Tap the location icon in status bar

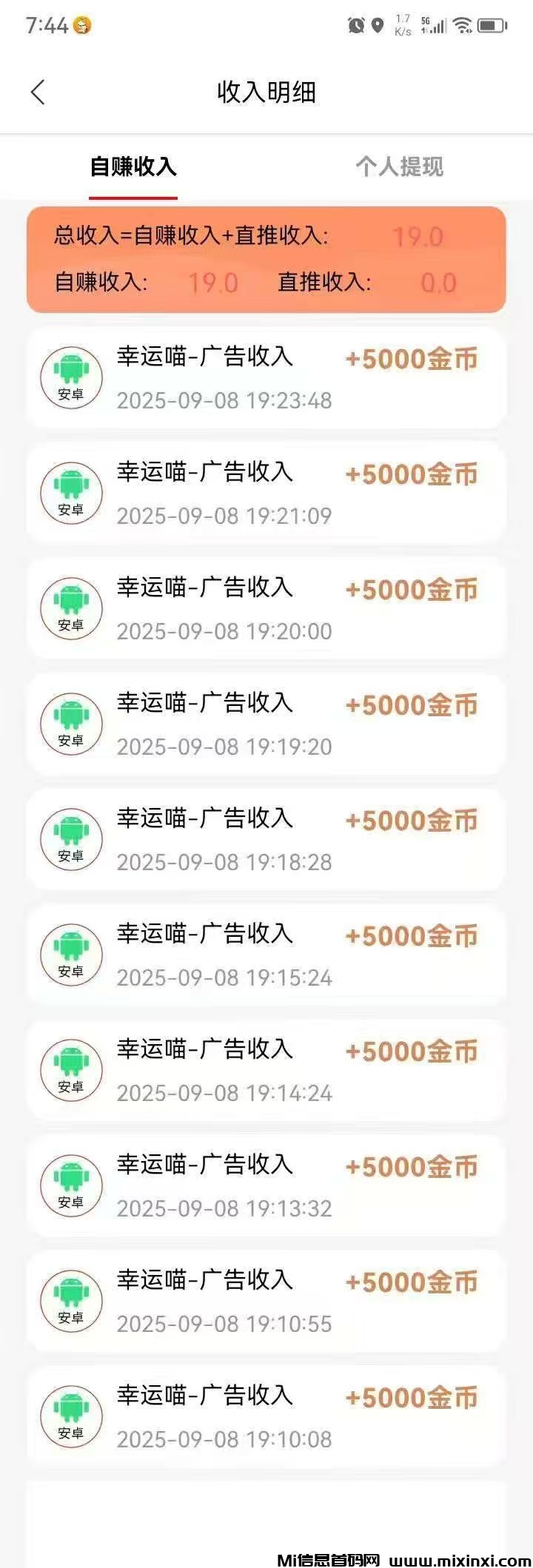(379, 23)
